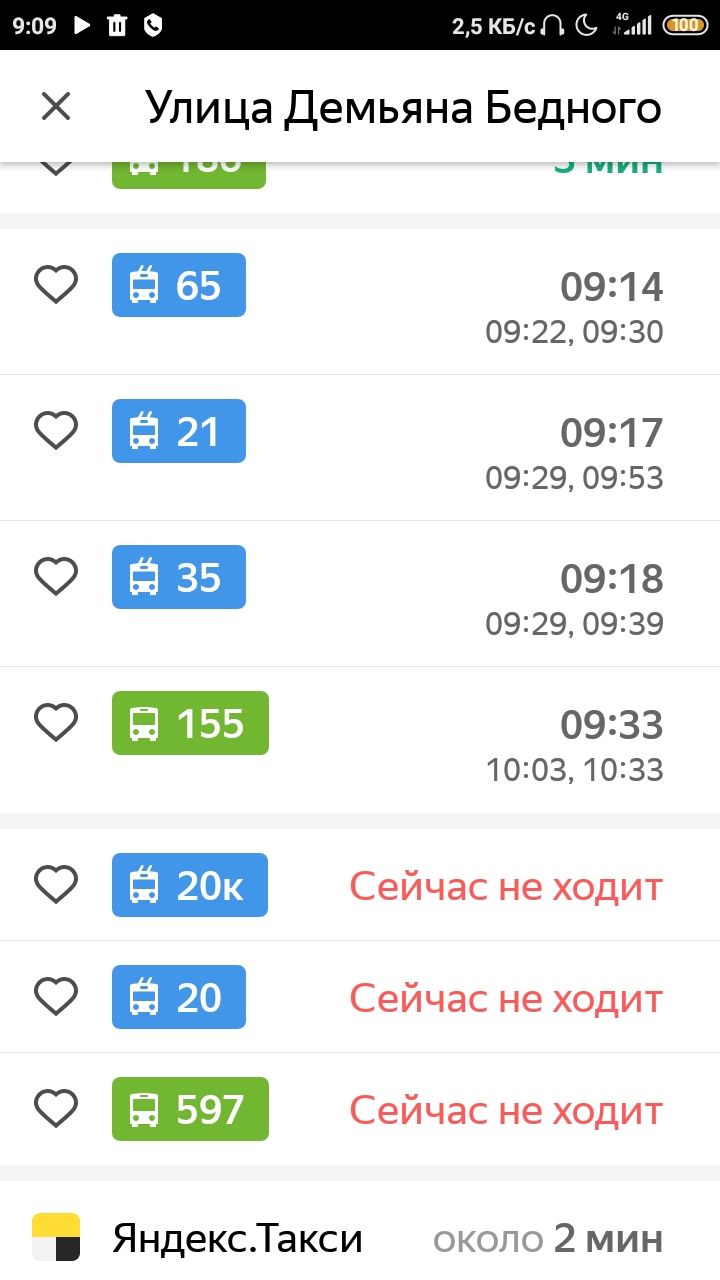Close the Улица Демьяна Бедного stop panel
Viewport: 720px width, 1280px height.
tap(56, 106)
